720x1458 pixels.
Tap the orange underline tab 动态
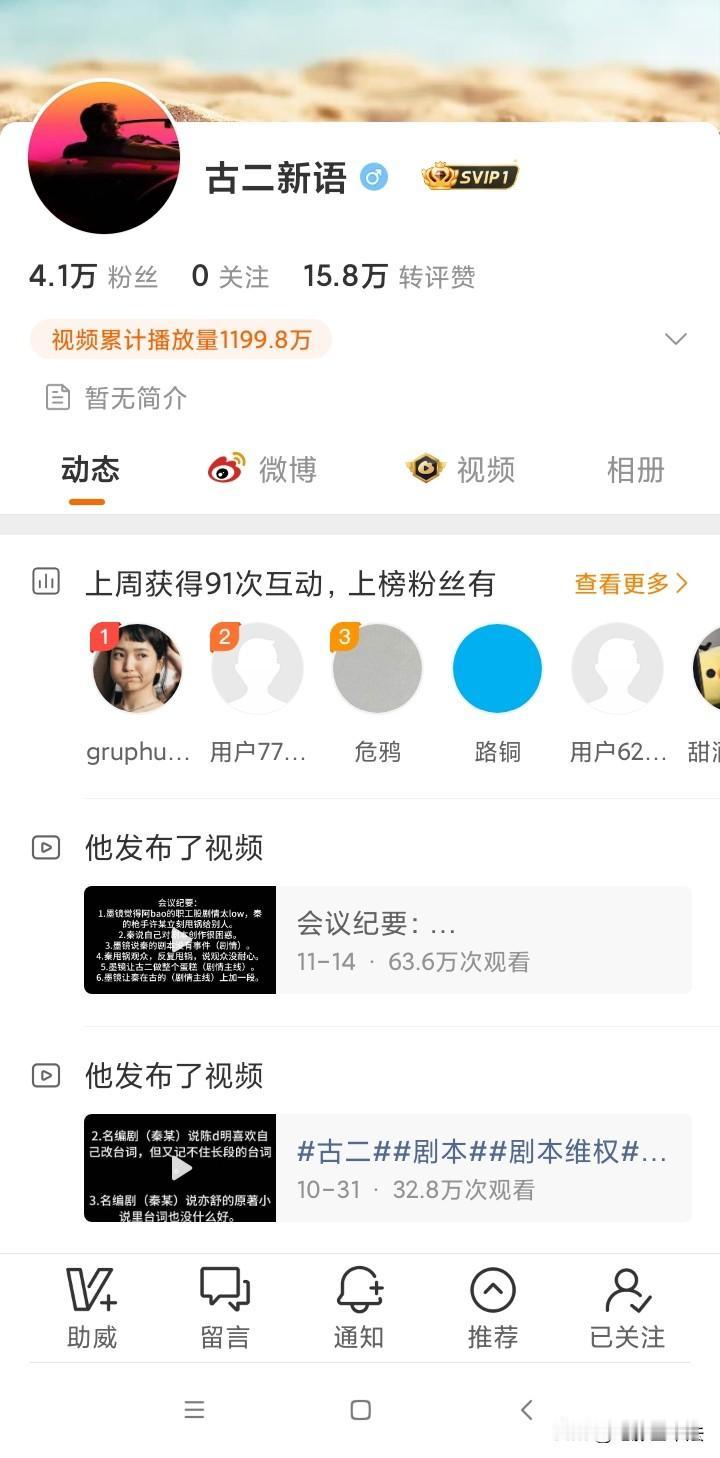tap(87, 470)
